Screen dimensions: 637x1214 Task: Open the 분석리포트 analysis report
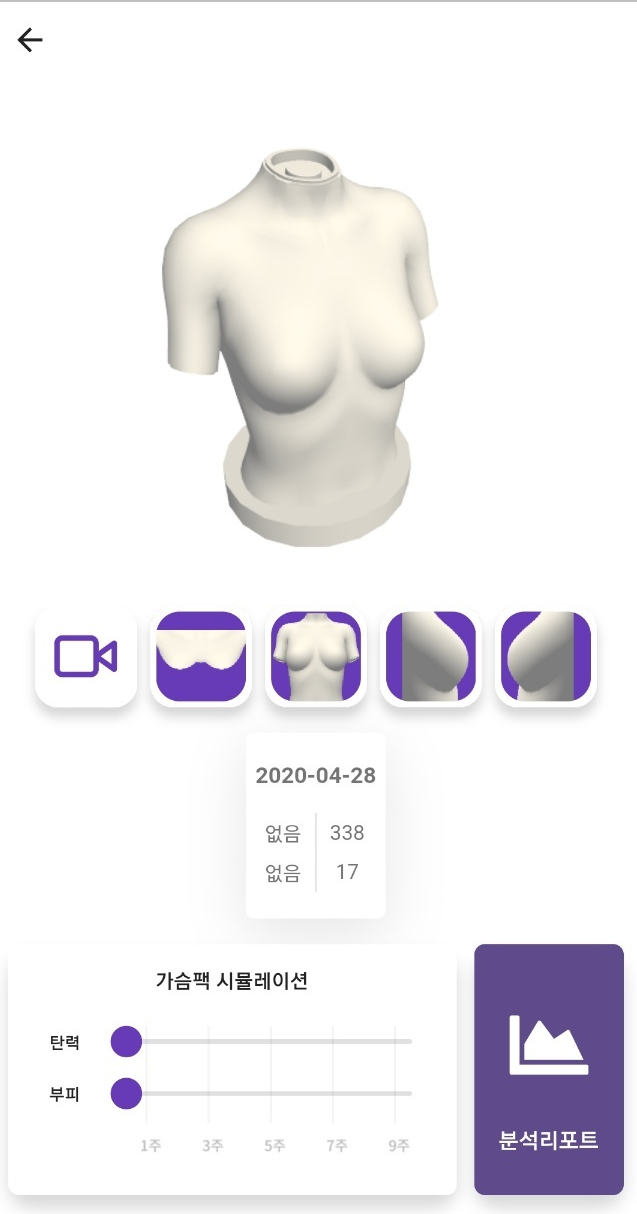[x=548, y=1069]
